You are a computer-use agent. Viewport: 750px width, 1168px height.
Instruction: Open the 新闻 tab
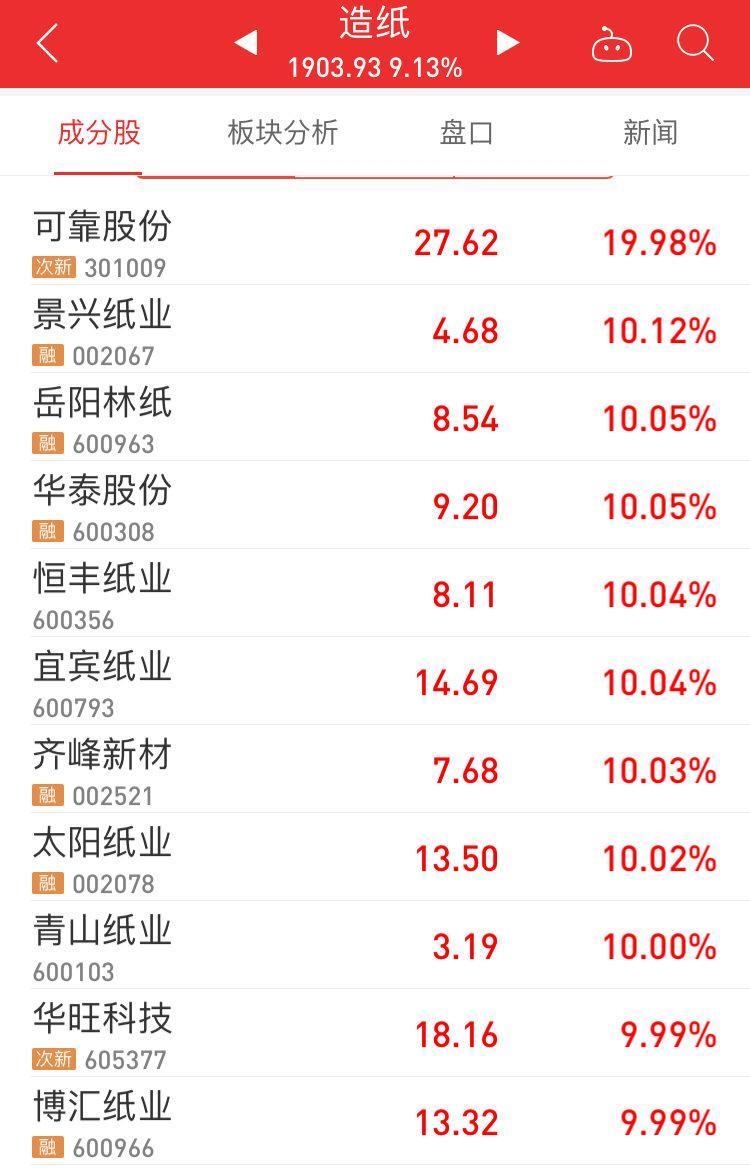(650, 132)
